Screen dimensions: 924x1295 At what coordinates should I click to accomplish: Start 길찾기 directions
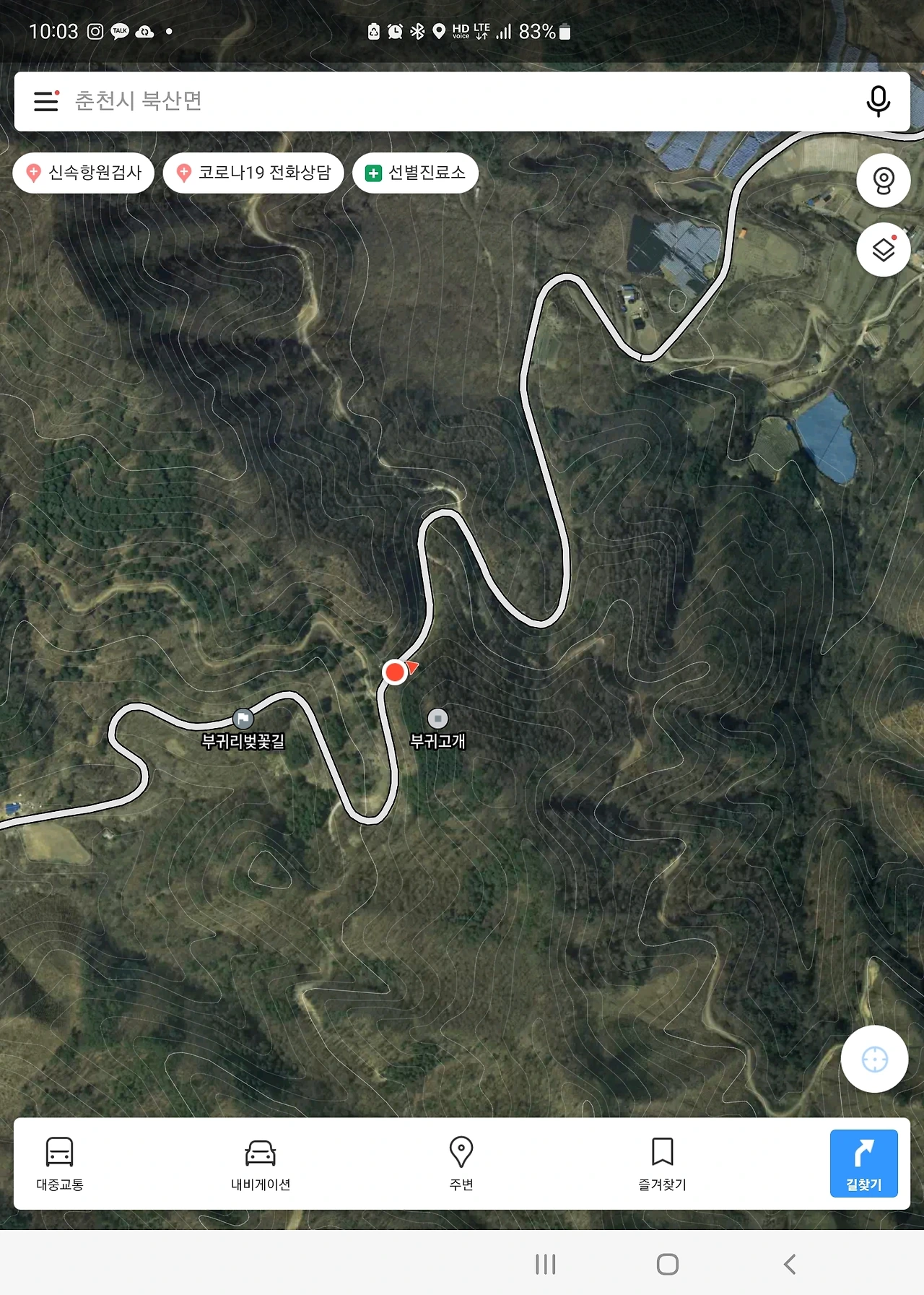point(863,1163)
